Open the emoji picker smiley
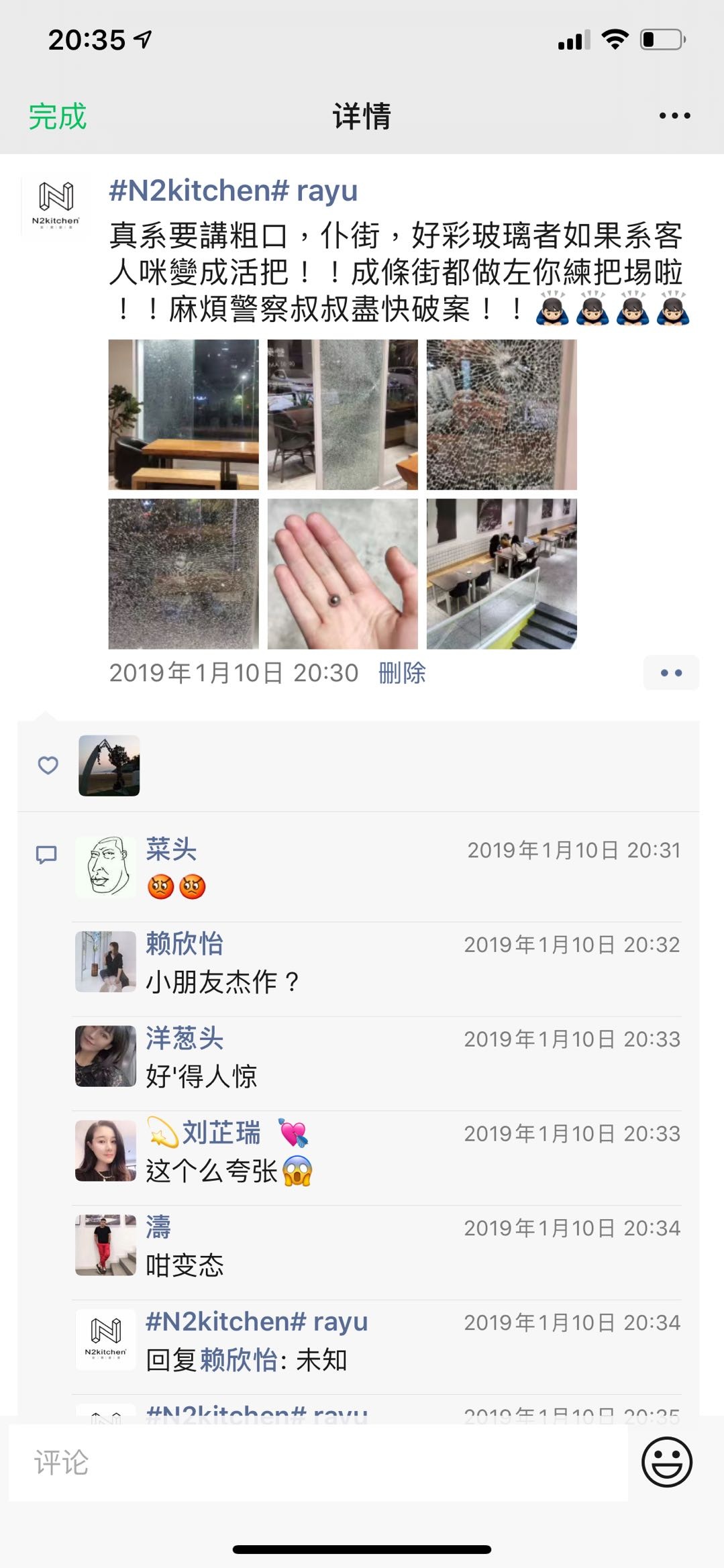 (x=666, y=1462)
